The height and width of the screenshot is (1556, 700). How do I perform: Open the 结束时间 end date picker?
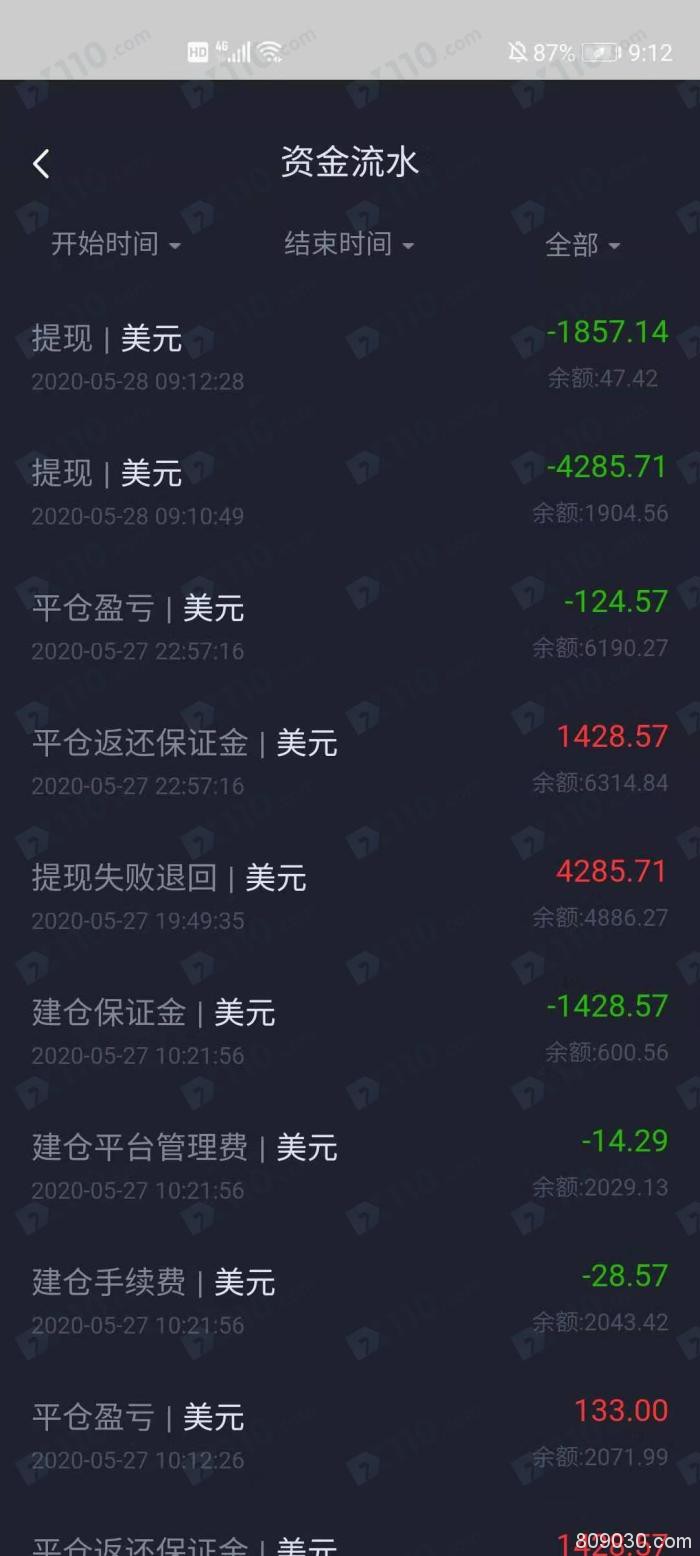click(x=348, y=244)
